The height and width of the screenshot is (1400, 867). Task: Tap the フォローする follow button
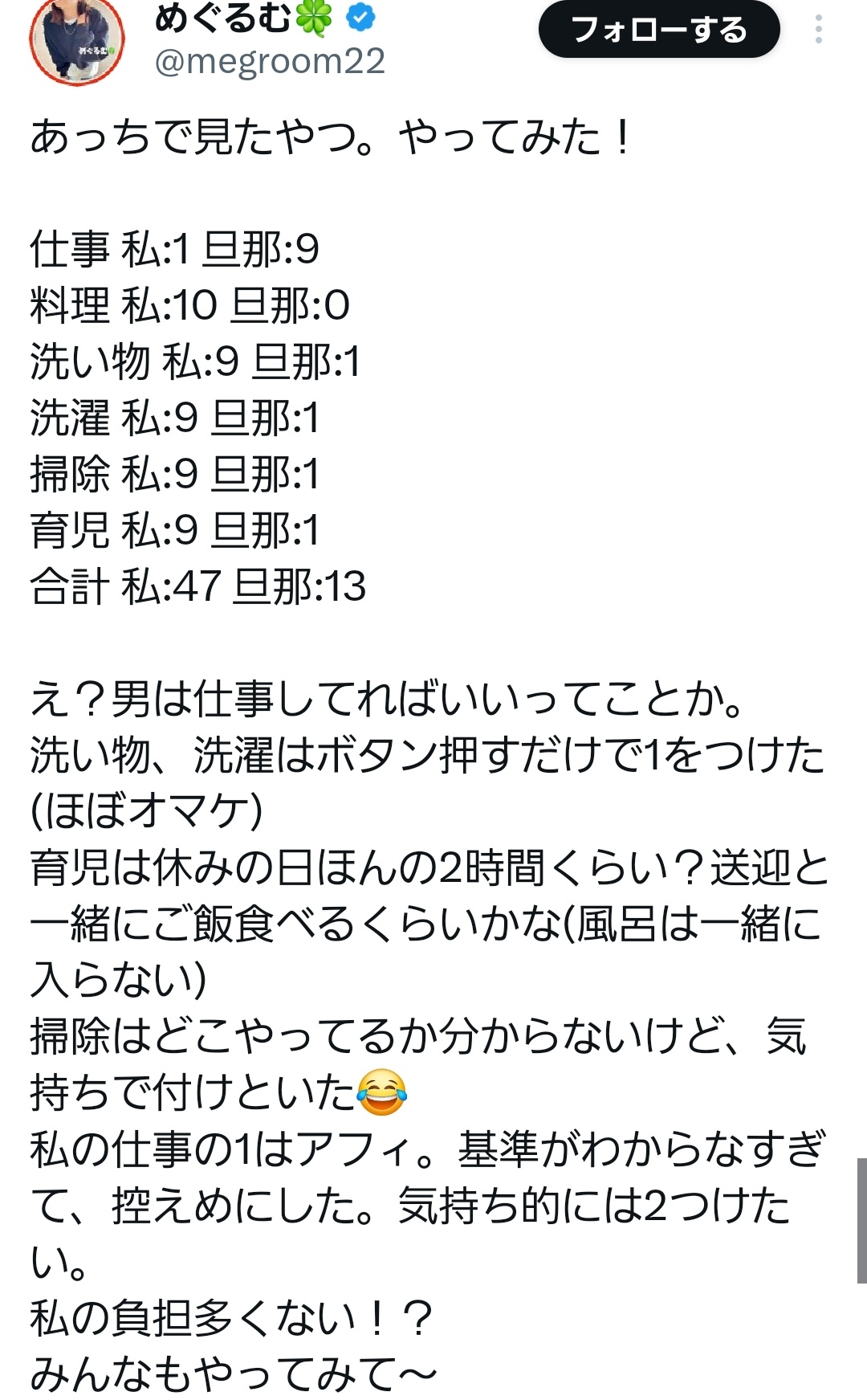click(x=659, y=30)
